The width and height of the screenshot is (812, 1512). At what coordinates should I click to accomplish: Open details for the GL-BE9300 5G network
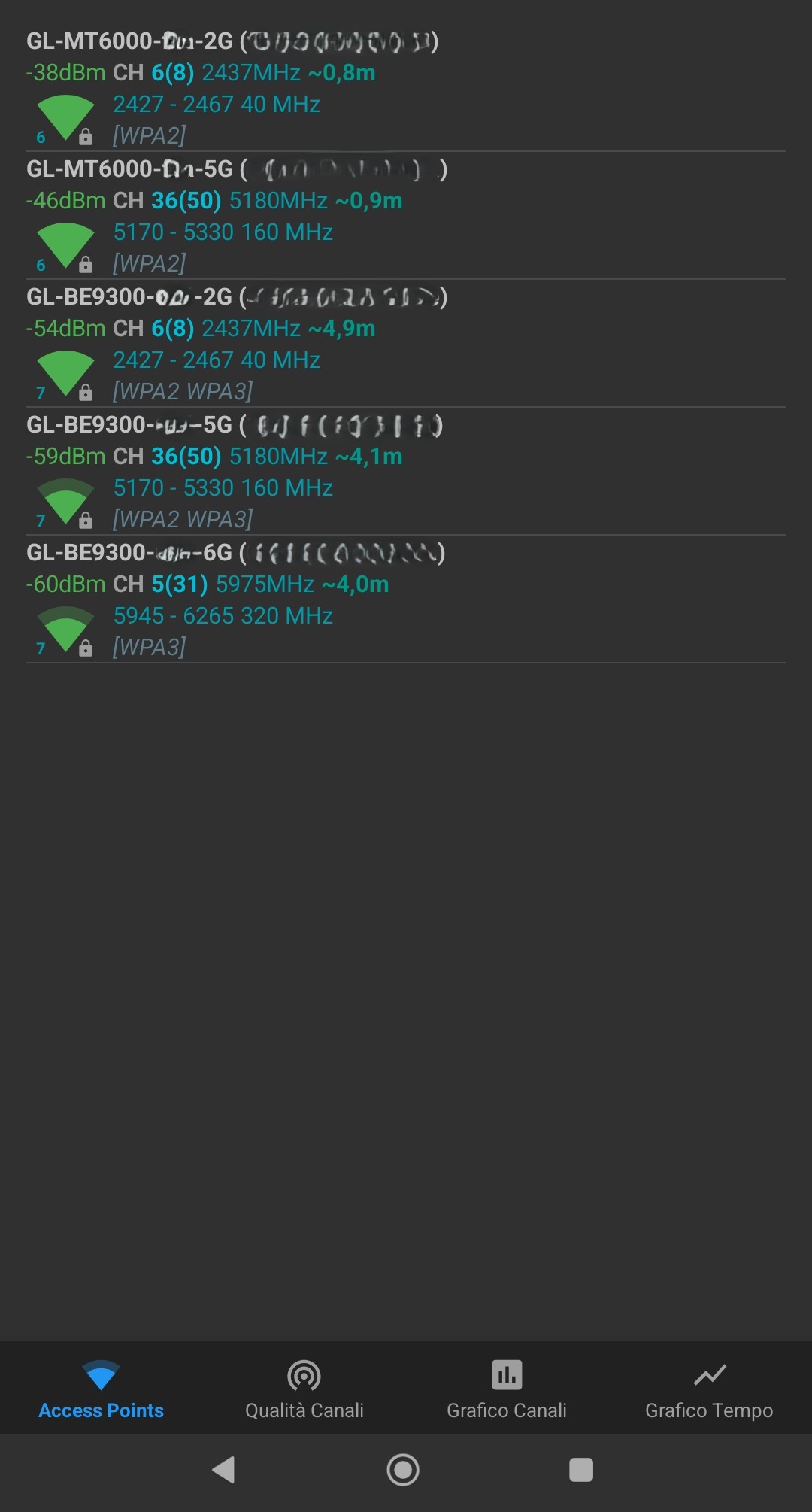[x=404, y=471]
